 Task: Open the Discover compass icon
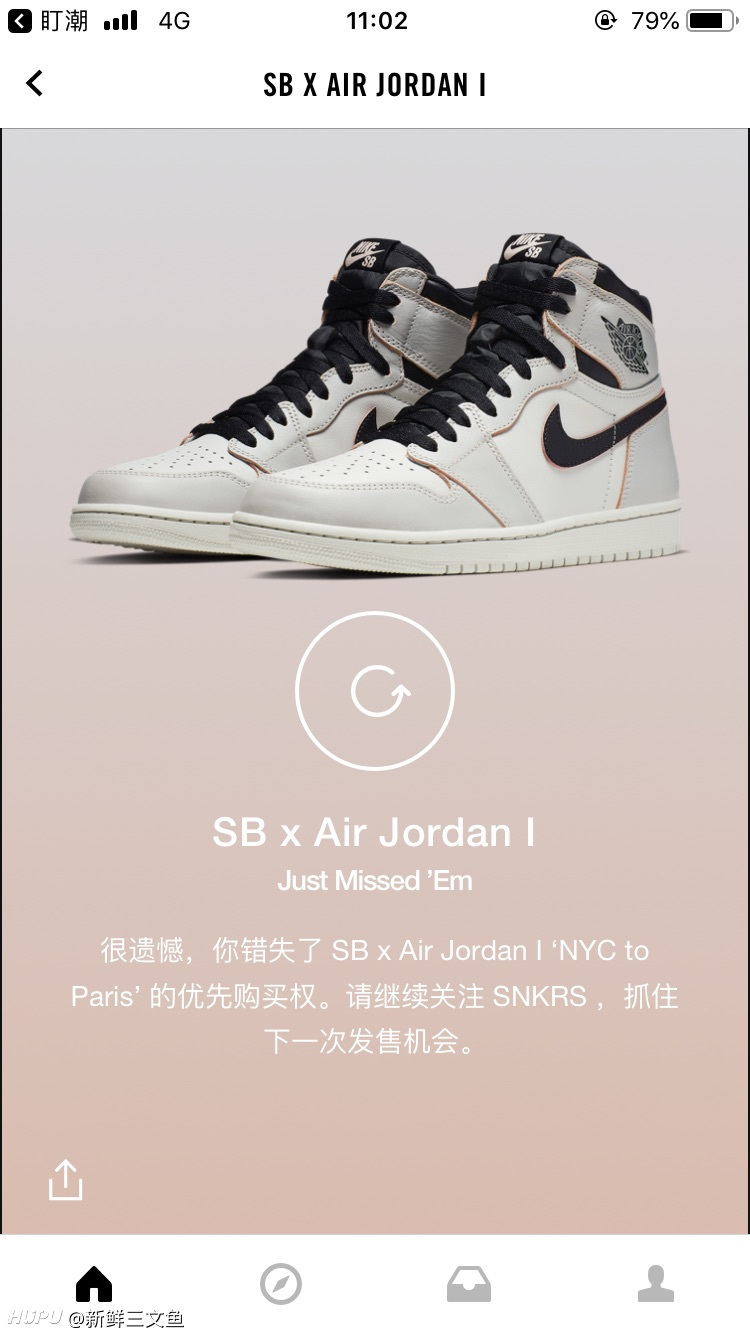click(x=281, y=1283)
